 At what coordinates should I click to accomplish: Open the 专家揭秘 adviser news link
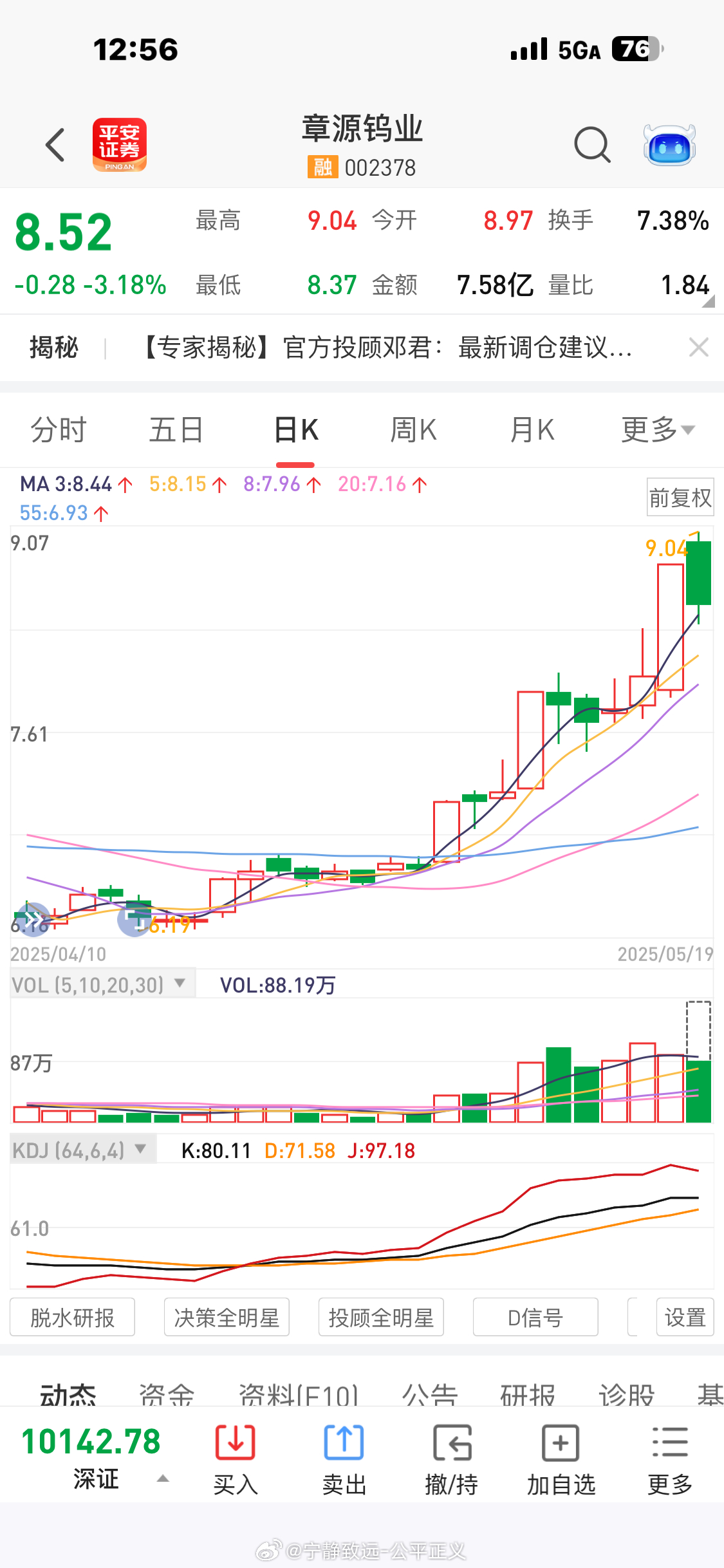point(386,348)
